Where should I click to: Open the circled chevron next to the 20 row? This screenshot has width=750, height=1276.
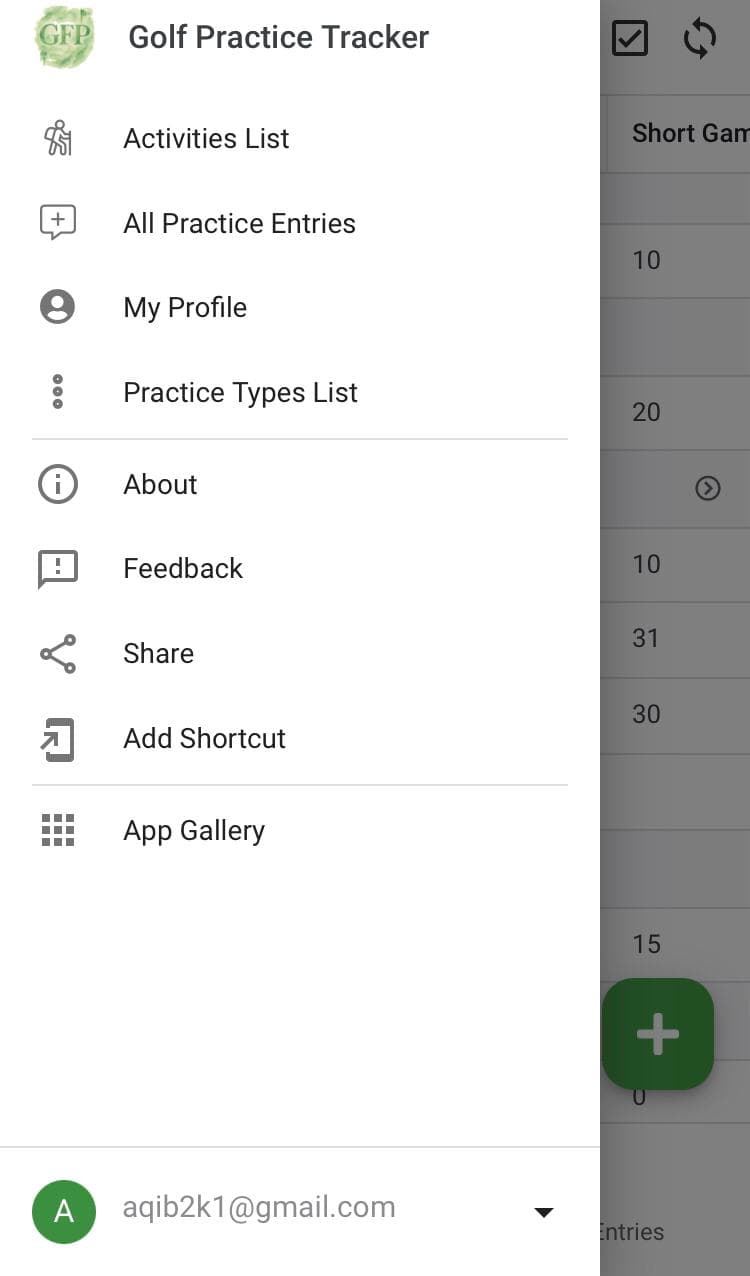pos(708,488)
